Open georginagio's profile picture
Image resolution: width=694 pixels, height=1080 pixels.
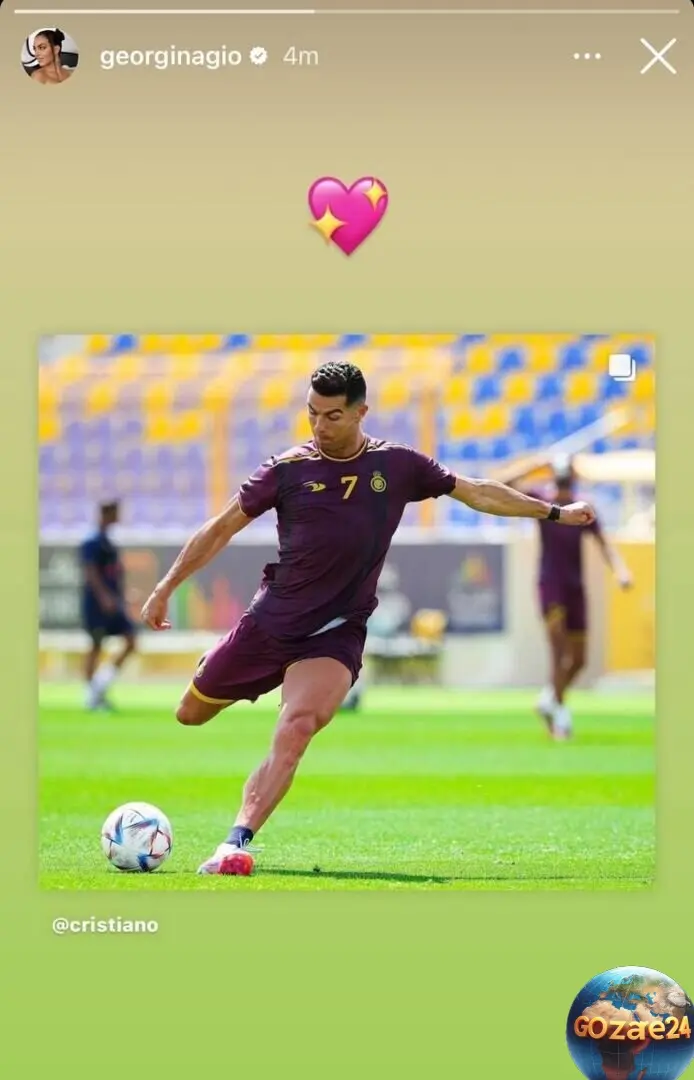coord(50,56)
